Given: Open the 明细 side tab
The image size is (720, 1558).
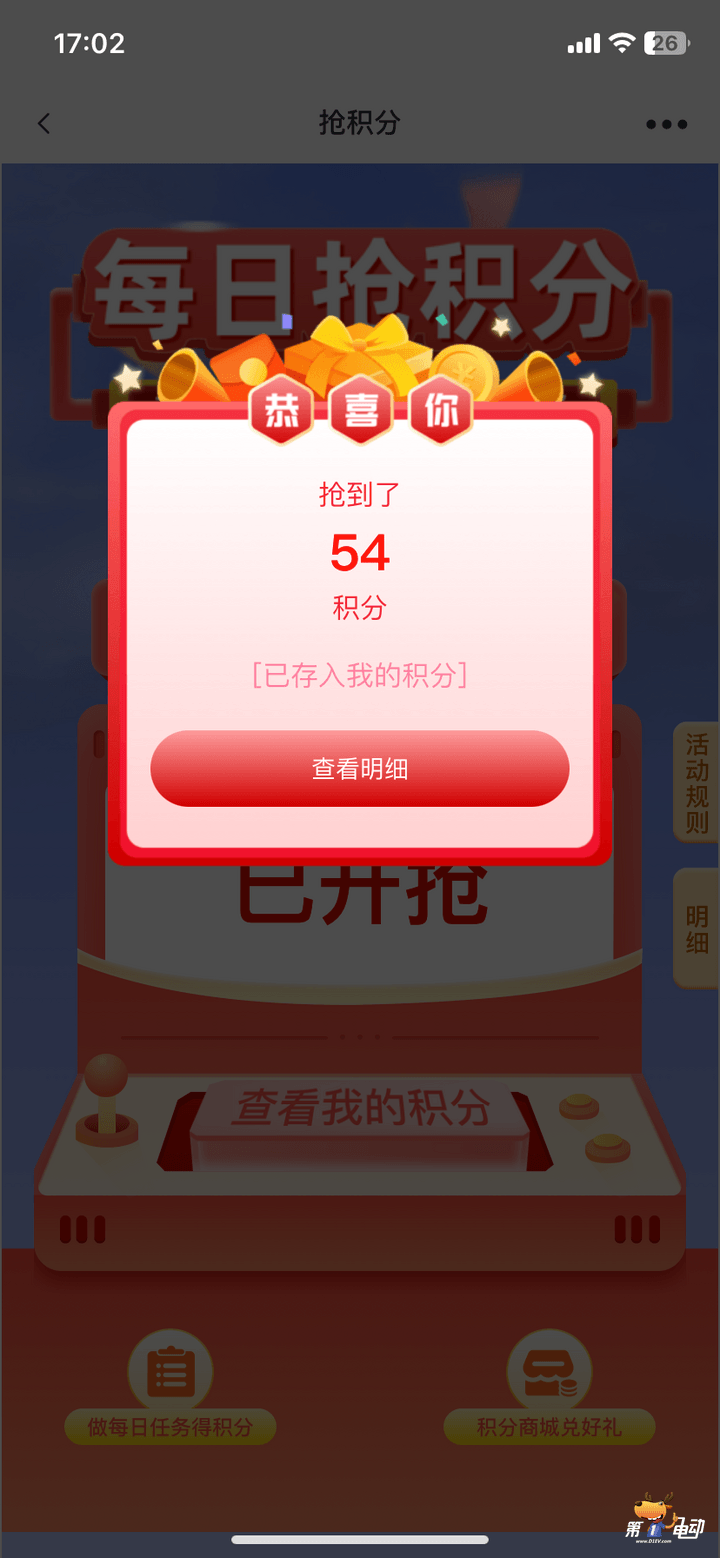Looking at the screenshot, I should click(697, 928).
